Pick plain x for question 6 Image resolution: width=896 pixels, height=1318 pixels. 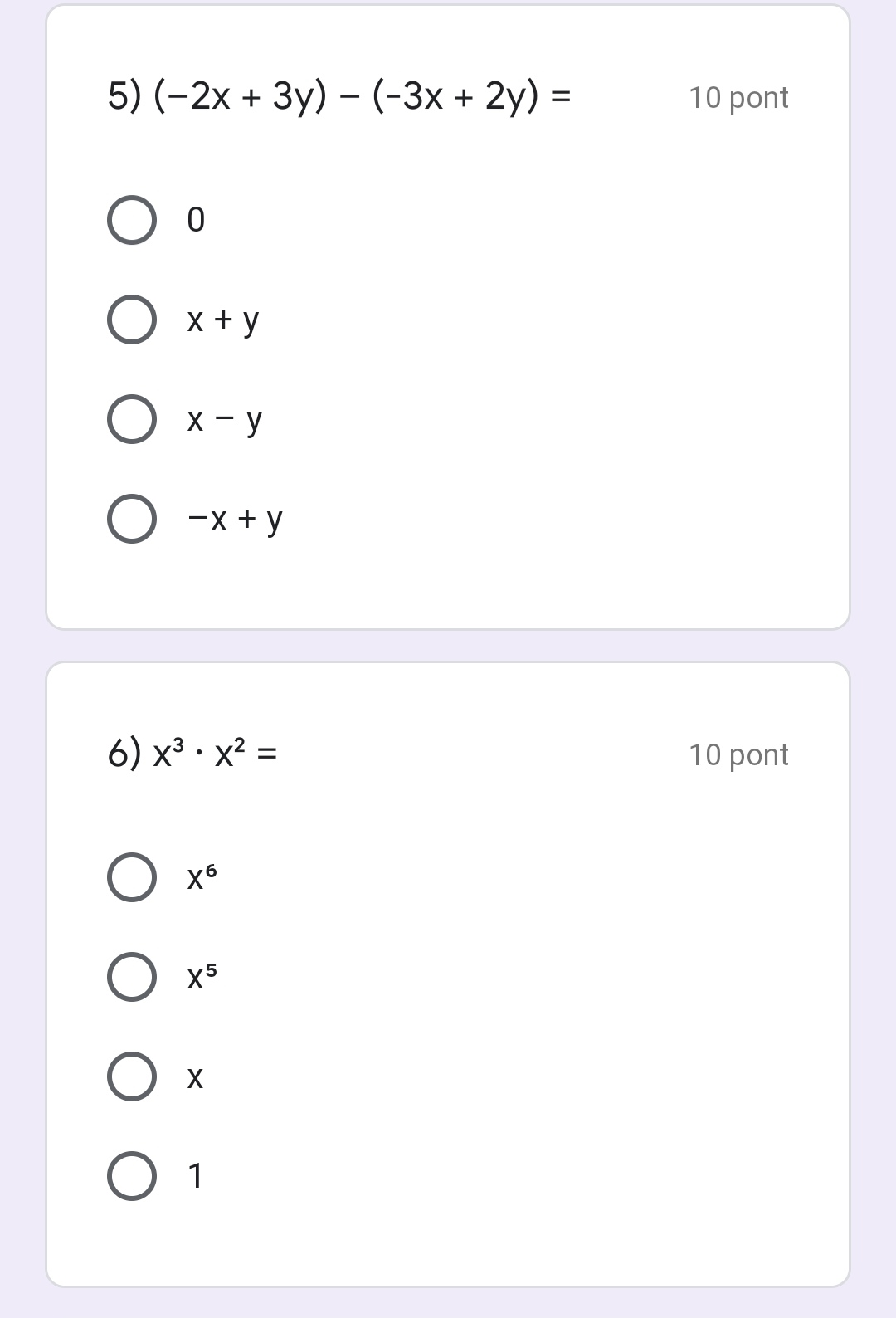(x=132, y=1076)
